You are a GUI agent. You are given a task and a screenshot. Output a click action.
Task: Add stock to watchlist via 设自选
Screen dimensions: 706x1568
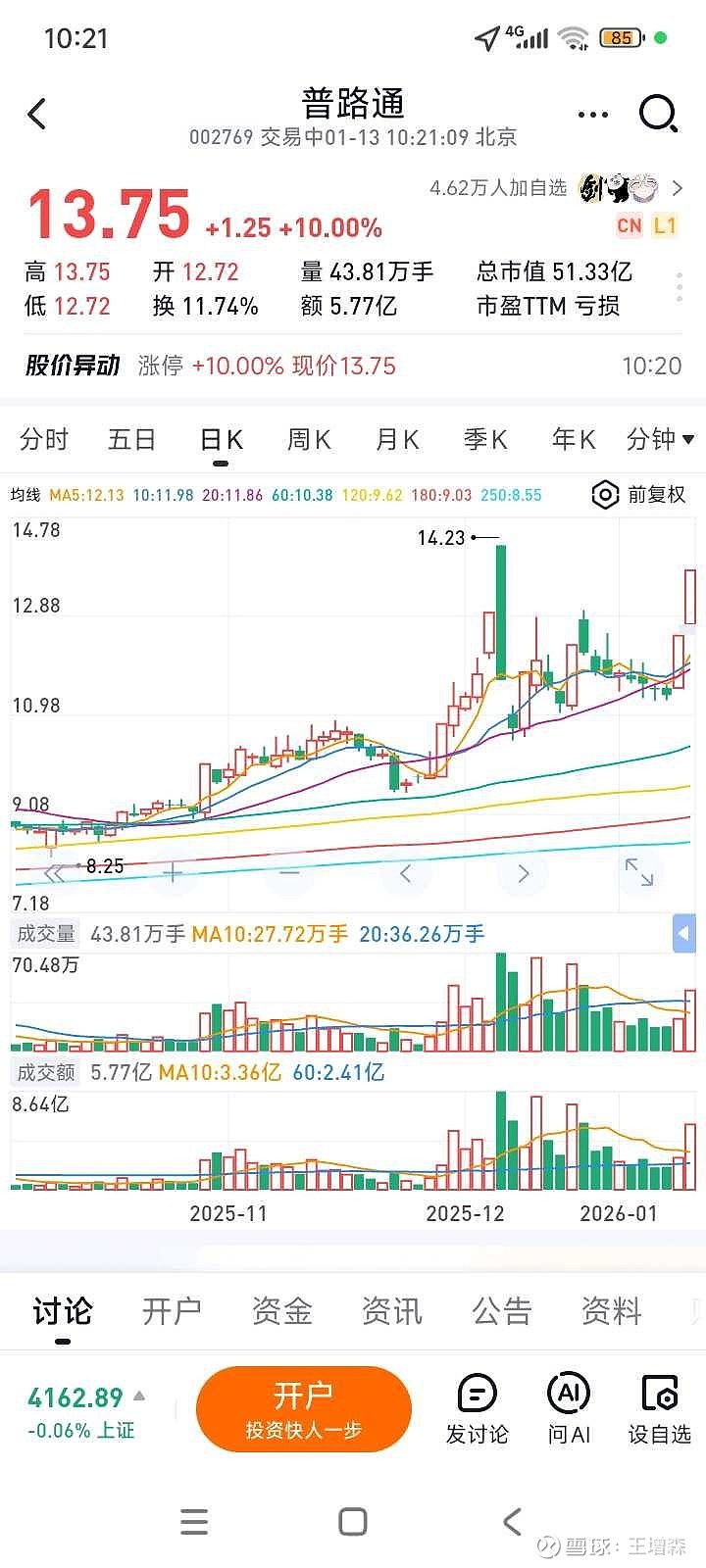click(659, 1409)
